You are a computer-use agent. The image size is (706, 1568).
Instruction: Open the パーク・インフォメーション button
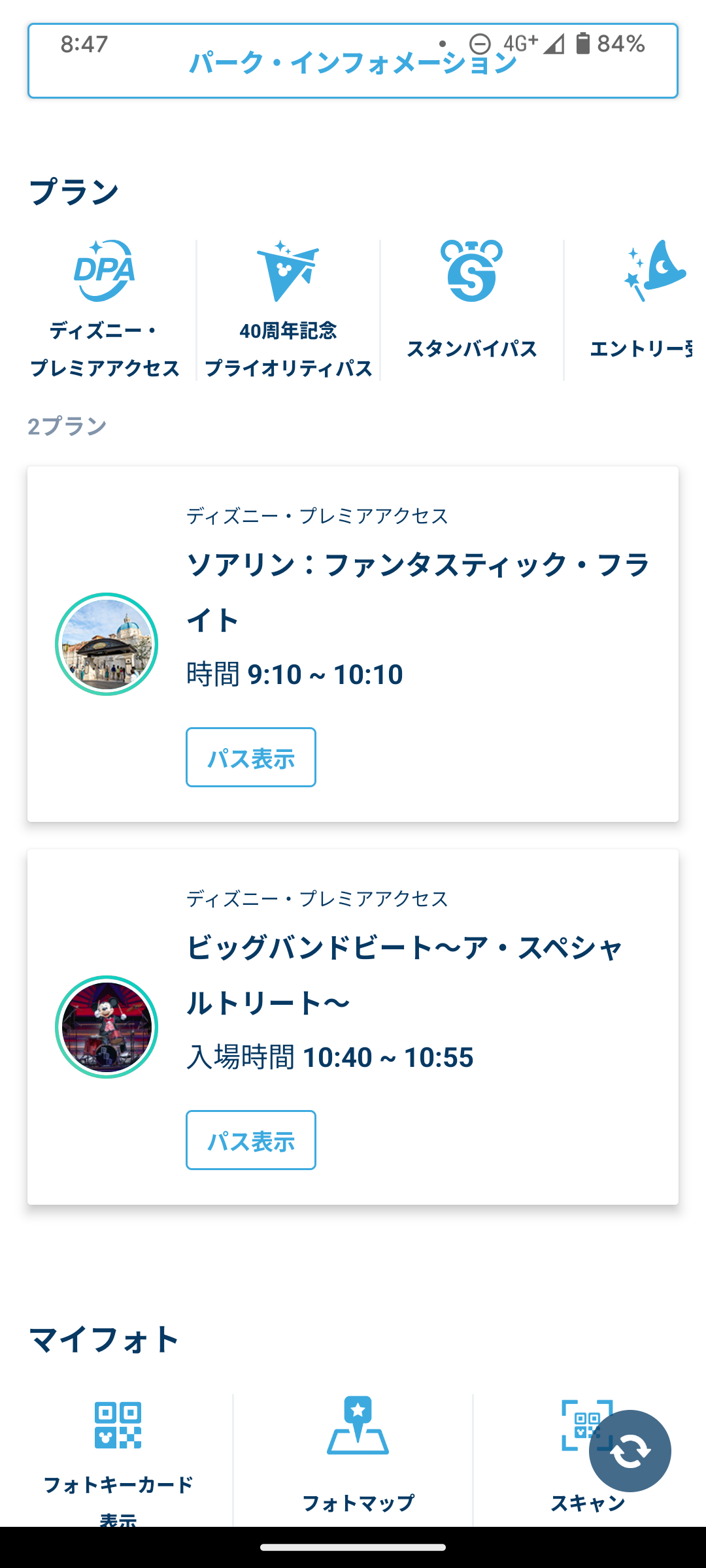(x=353, y=62)
